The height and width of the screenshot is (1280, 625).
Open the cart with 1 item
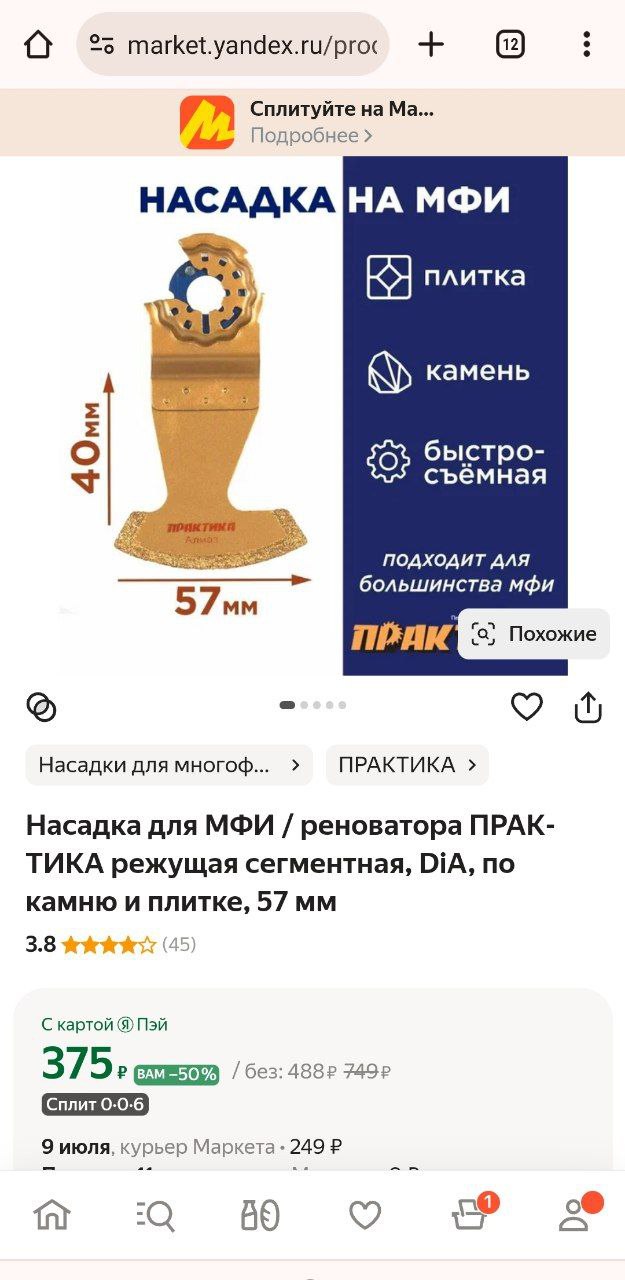tap(470, 1215)
